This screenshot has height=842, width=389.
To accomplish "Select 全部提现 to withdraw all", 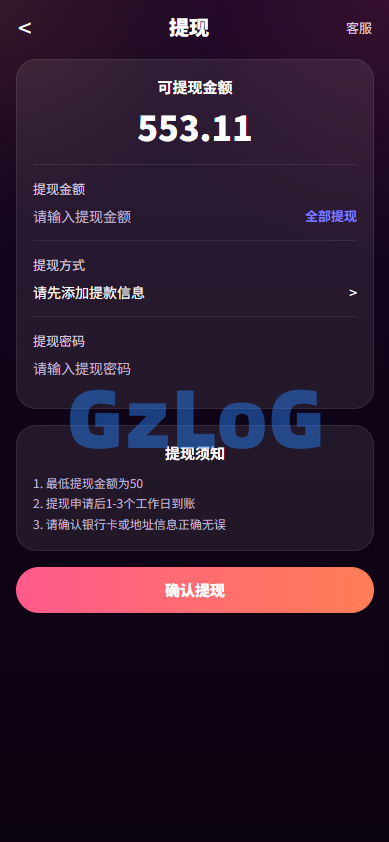I will tap(331, 217).
